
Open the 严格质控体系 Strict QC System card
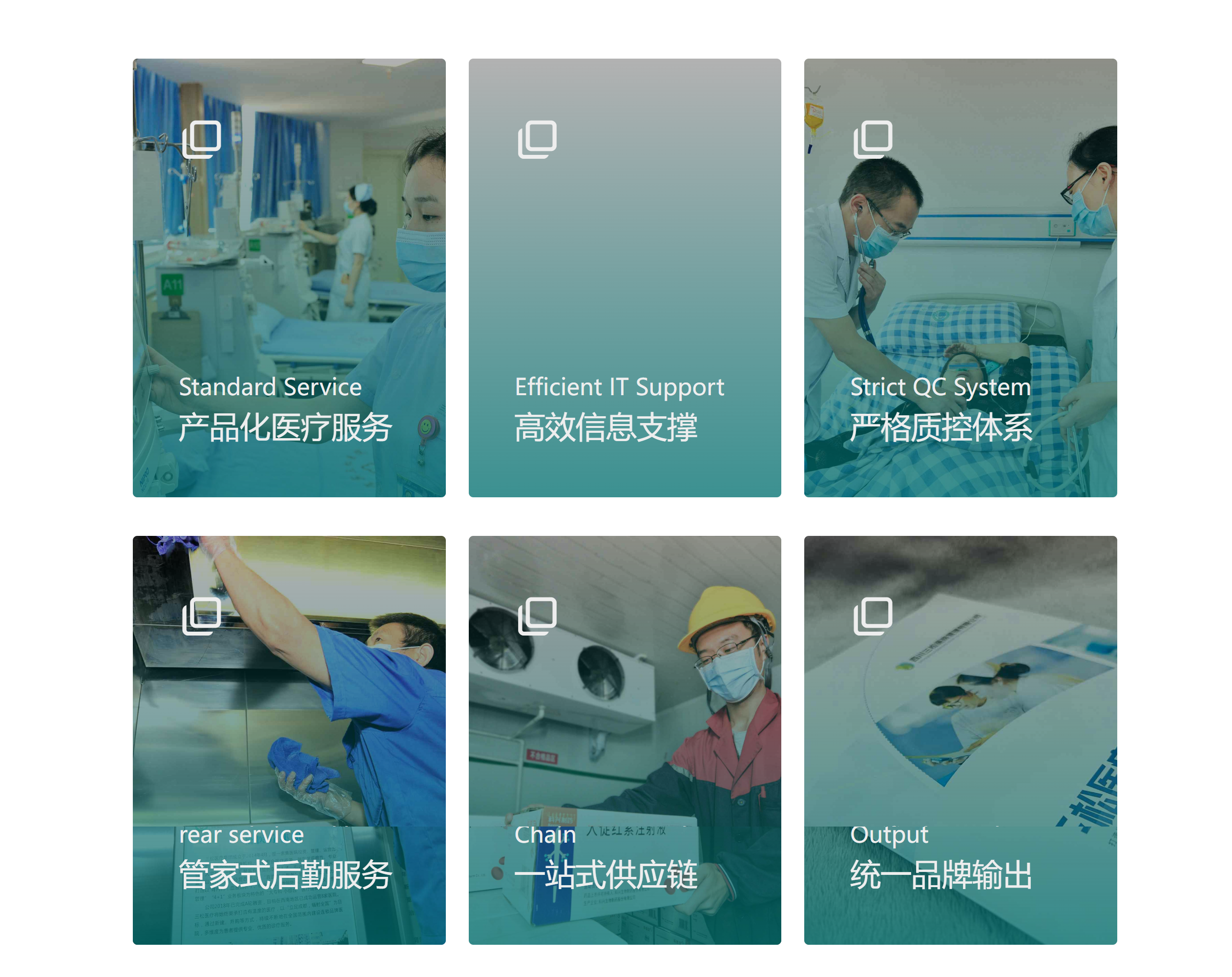click(960, 278)
